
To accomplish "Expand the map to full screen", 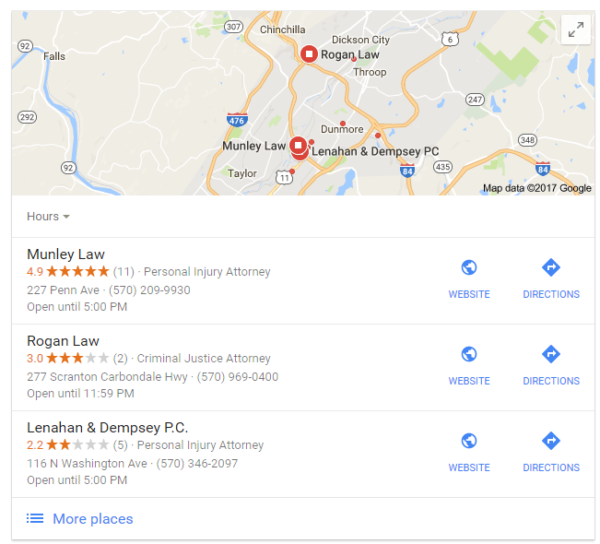I will click(x=575, y=31).
